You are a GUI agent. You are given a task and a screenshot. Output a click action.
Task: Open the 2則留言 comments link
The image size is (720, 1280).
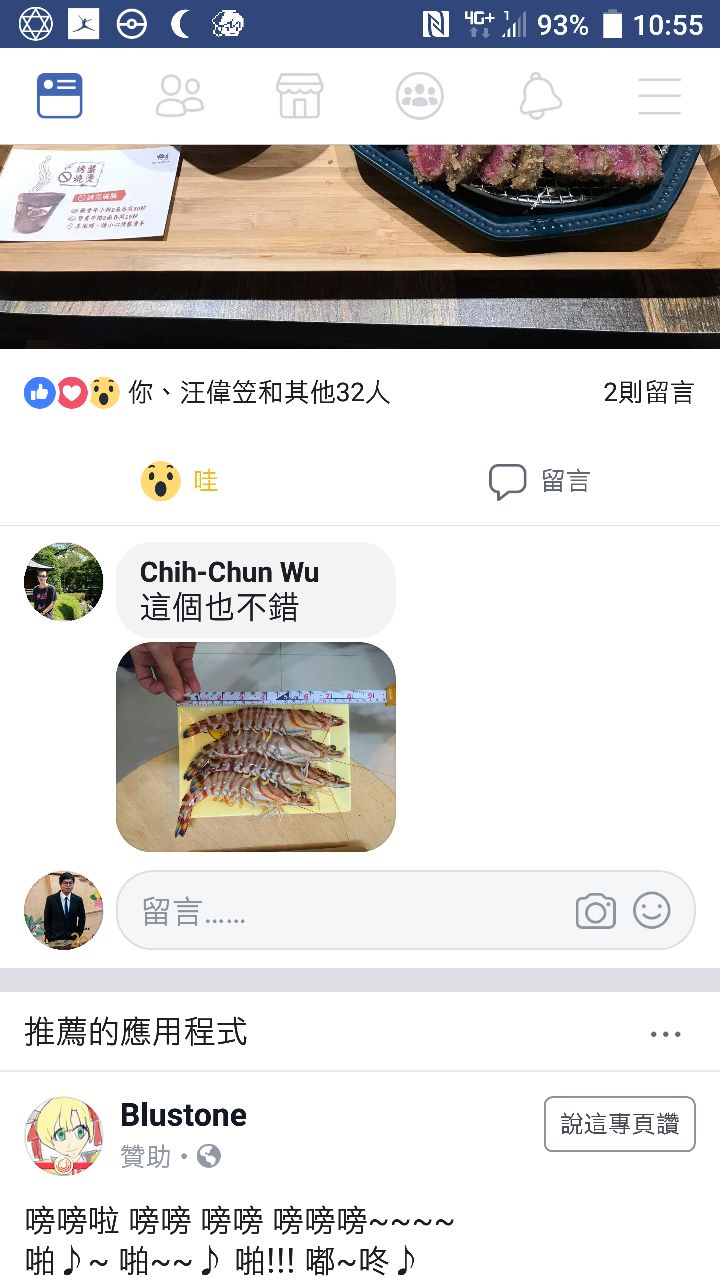pos(648,393)
